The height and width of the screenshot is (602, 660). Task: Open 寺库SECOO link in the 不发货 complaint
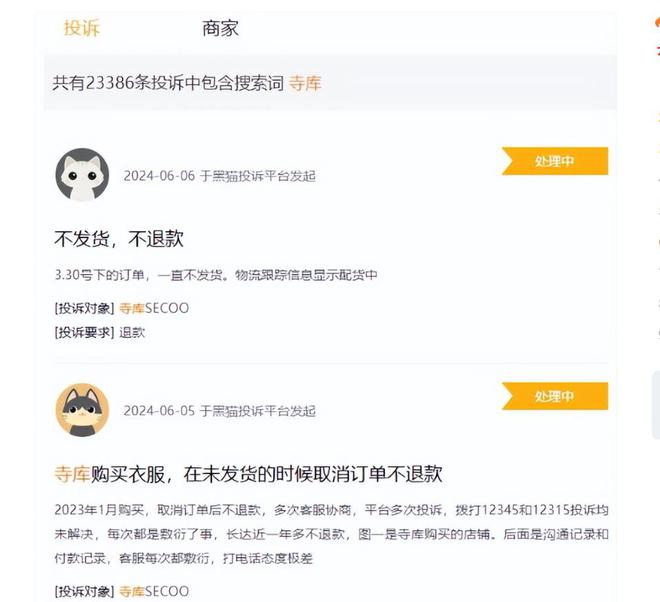click(x=154, y=308)
